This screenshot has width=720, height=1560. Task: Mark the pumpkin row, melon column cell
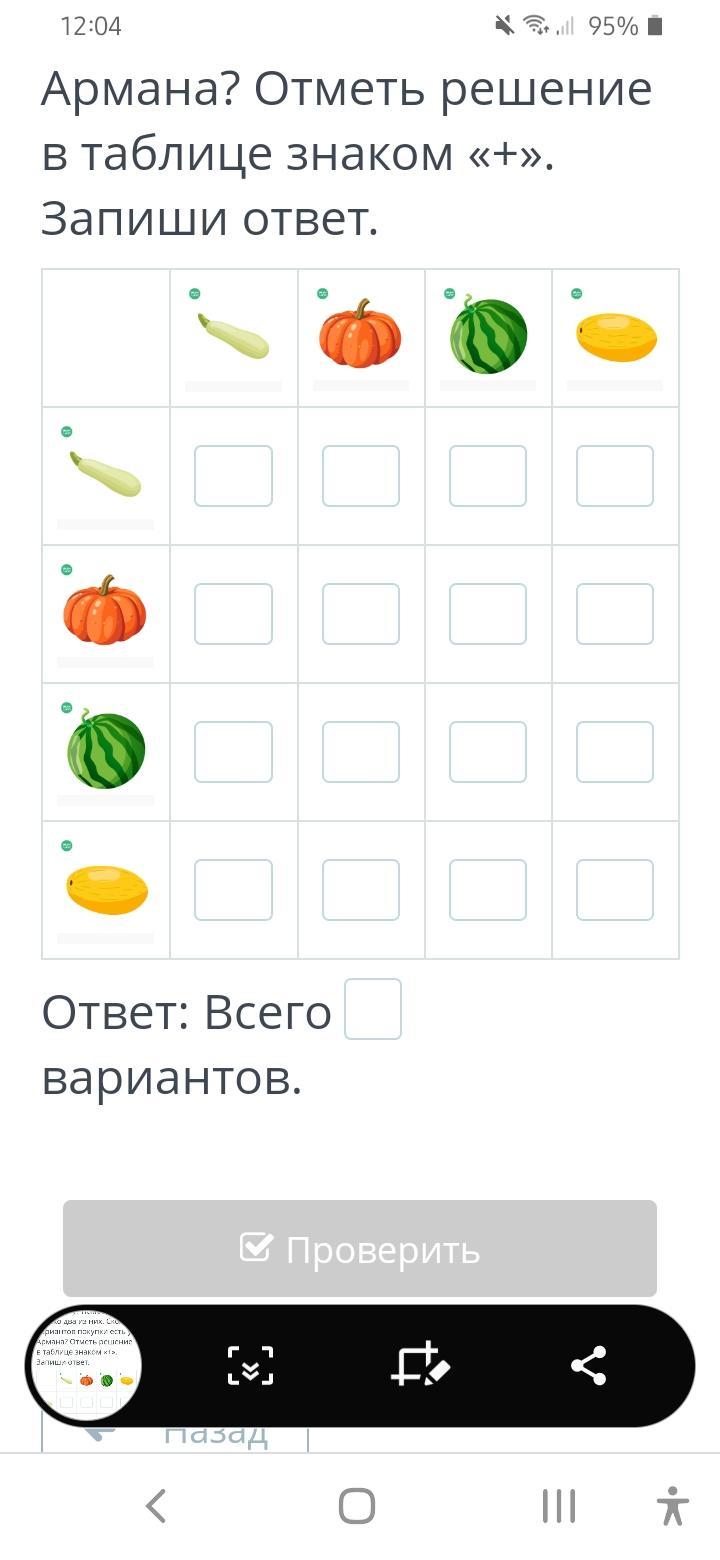[x=615, y=614]
